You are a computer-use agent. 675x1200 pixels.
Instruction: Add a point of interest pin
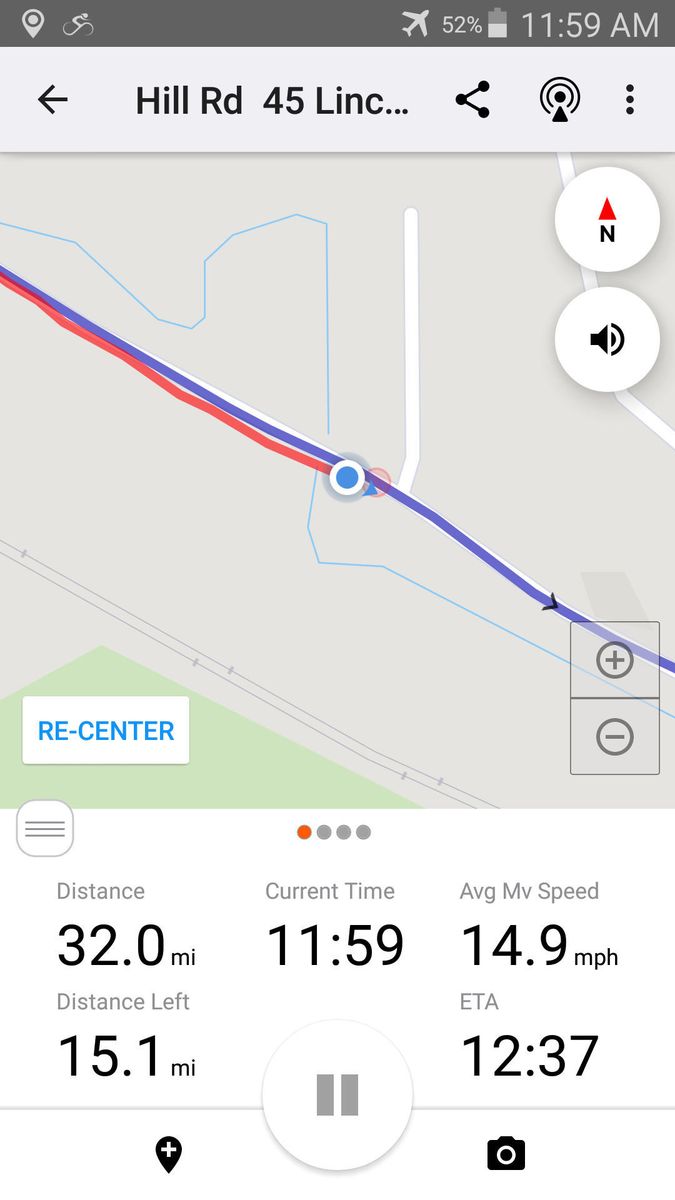point(169,1155)
